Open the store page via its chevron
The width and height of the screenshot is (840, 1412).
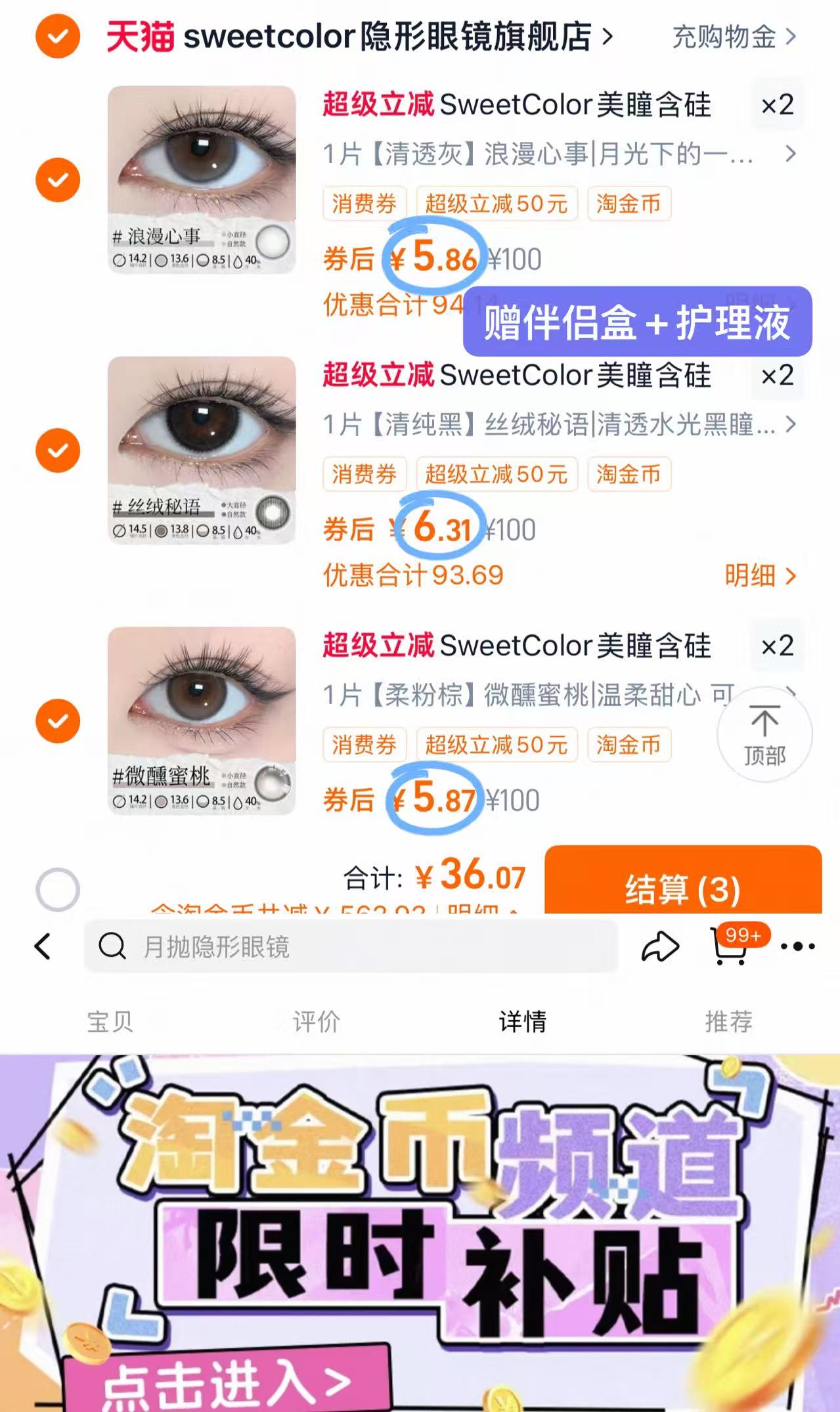point(608,37)
